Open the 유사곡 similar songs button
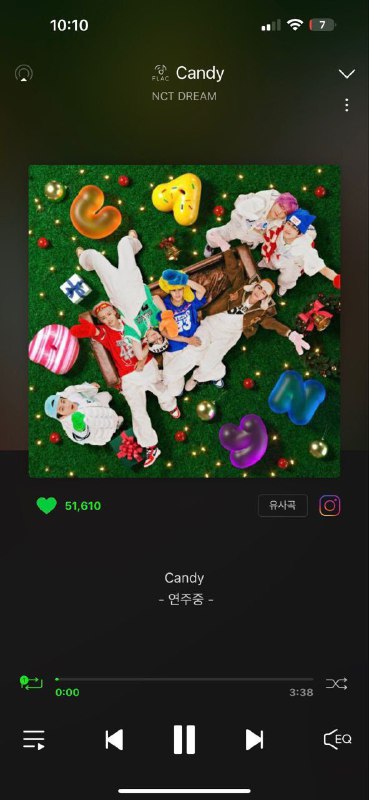The width and height of the screenshot is (369, 800). click(283, 506)
